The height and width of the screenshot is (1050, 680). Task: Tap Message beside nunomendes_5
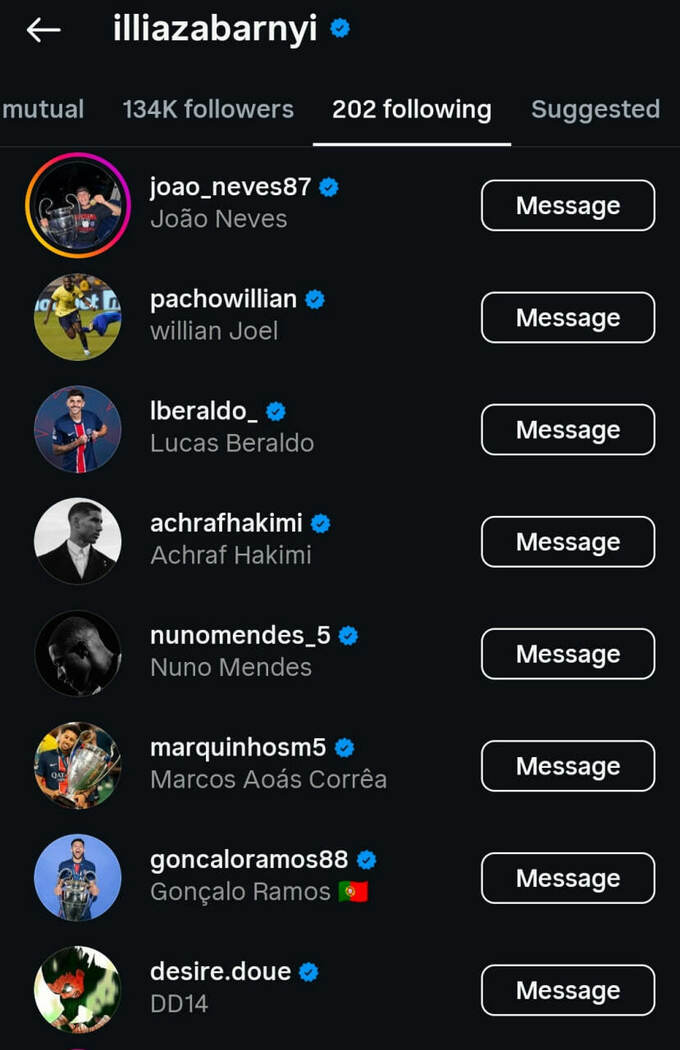(x=567, y=654)
